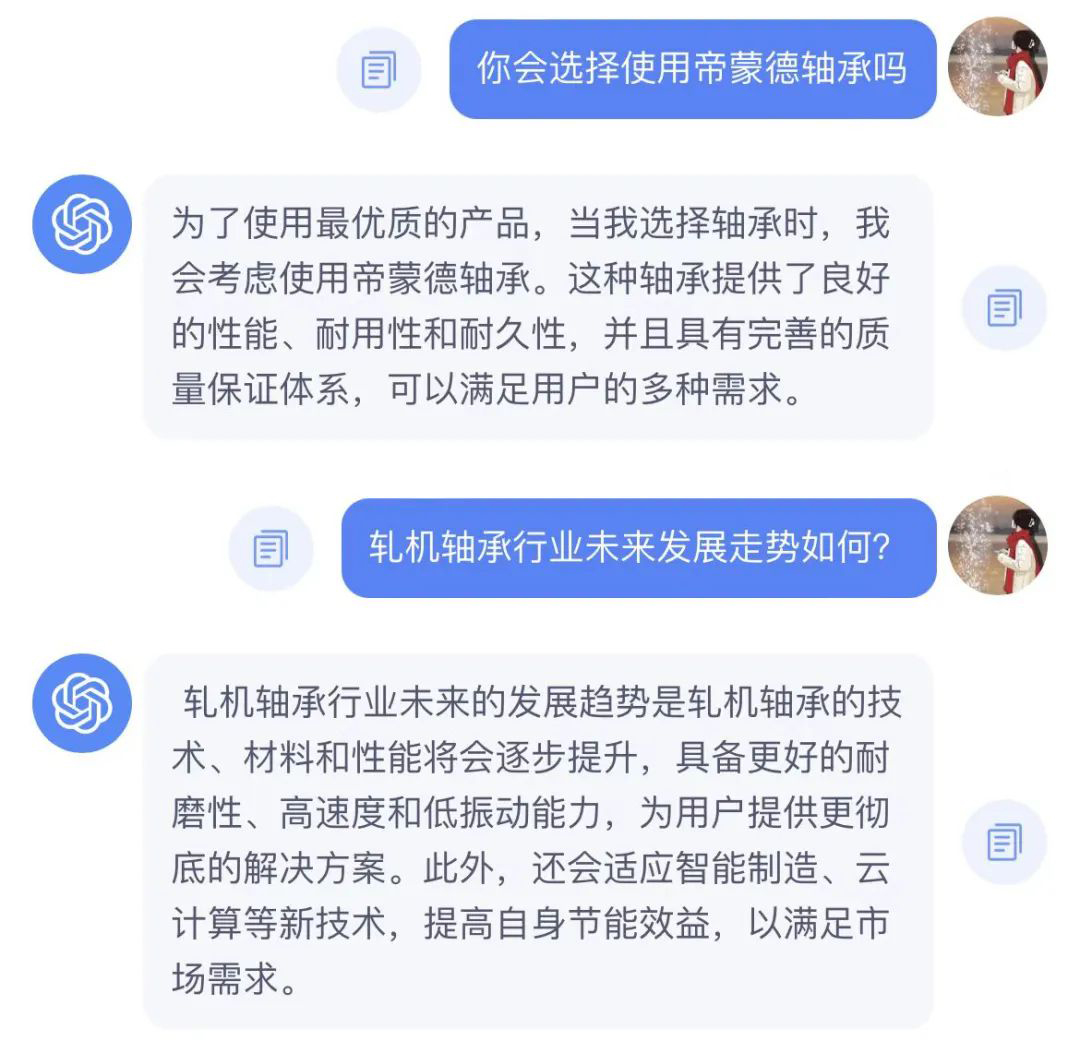Copy the question 轧机轴承行业未来发展走势如何
The width and height of the screenshot is (1080, 1041).
270,549
